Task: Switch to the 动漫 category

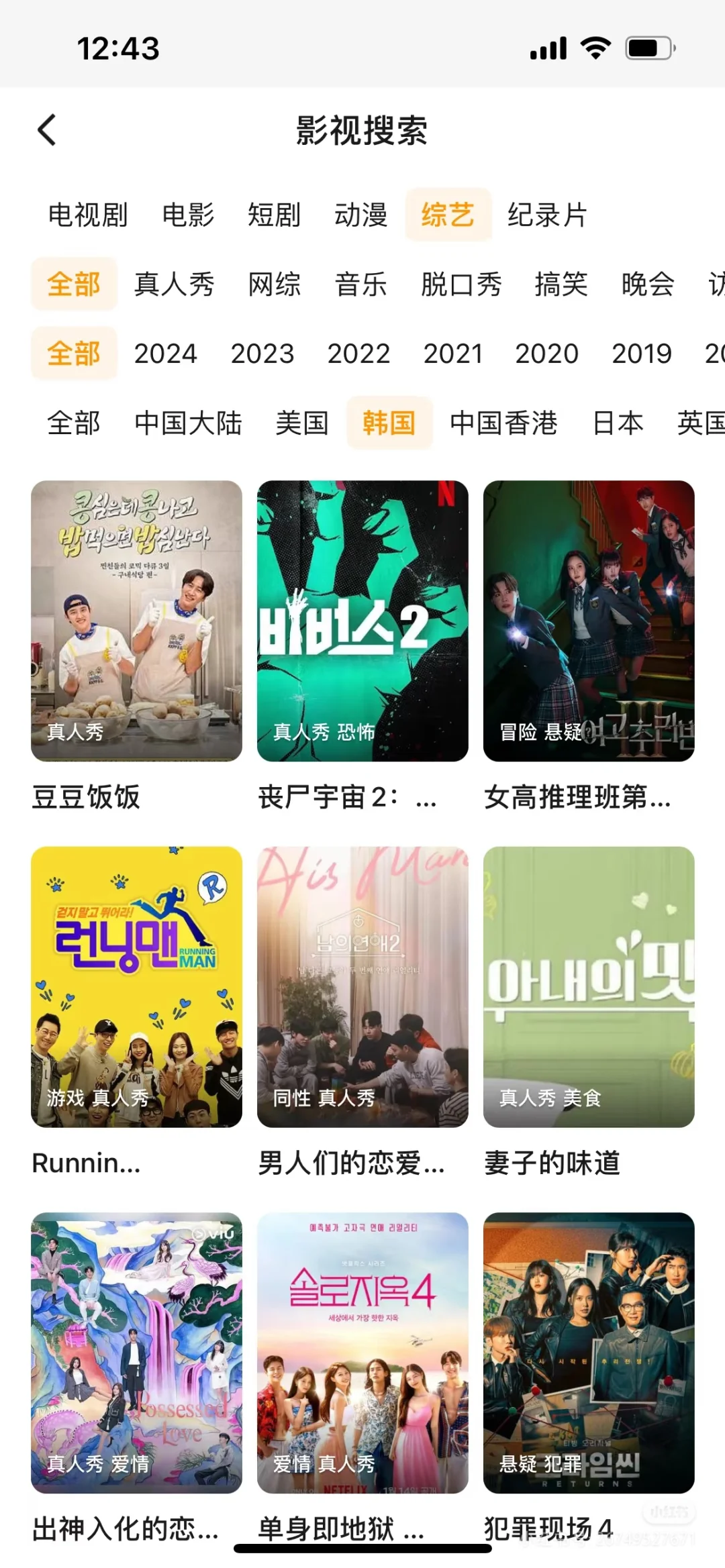Action: coord(361,215)
